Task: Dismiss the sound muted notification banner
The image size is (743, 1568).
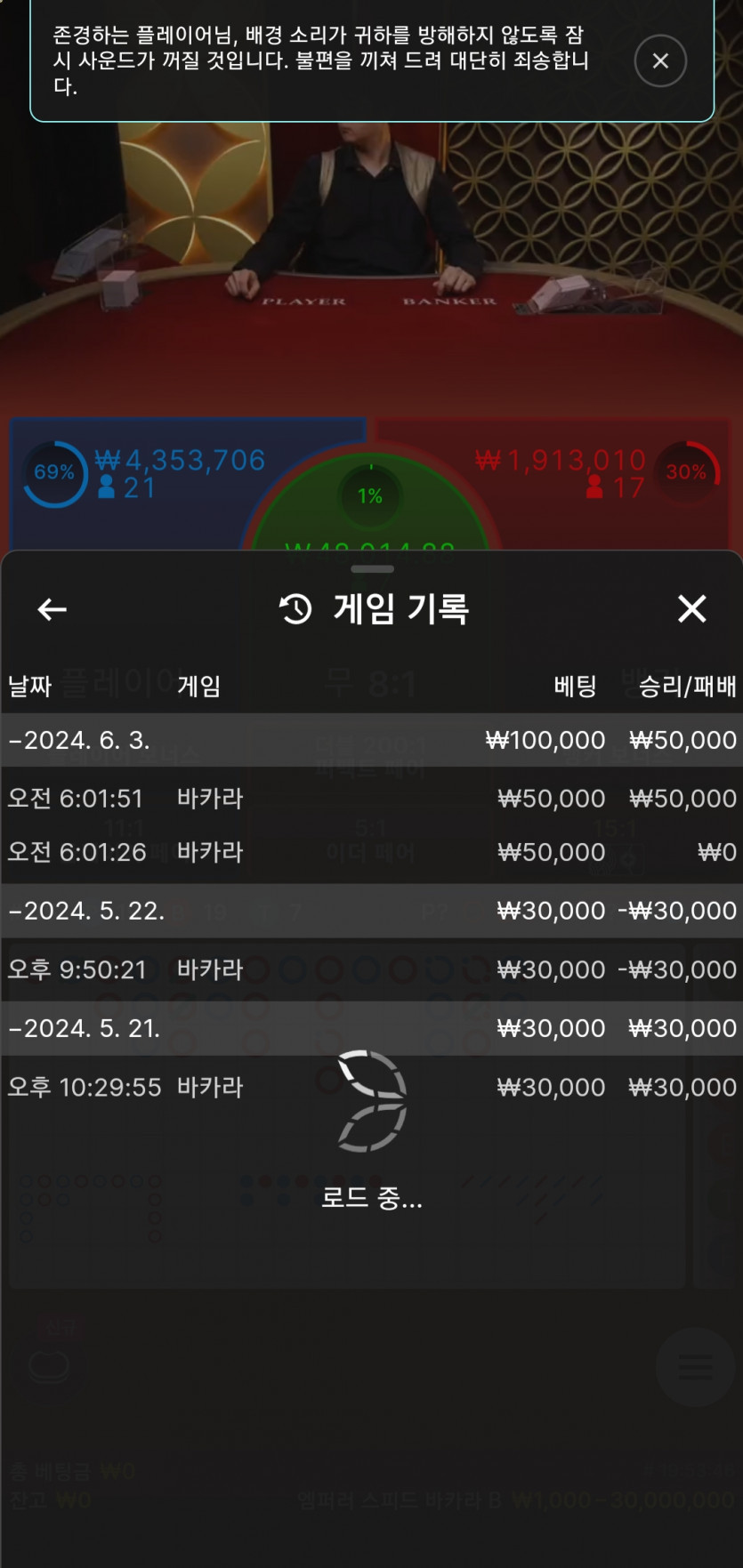Action: [x=659, y=60]
